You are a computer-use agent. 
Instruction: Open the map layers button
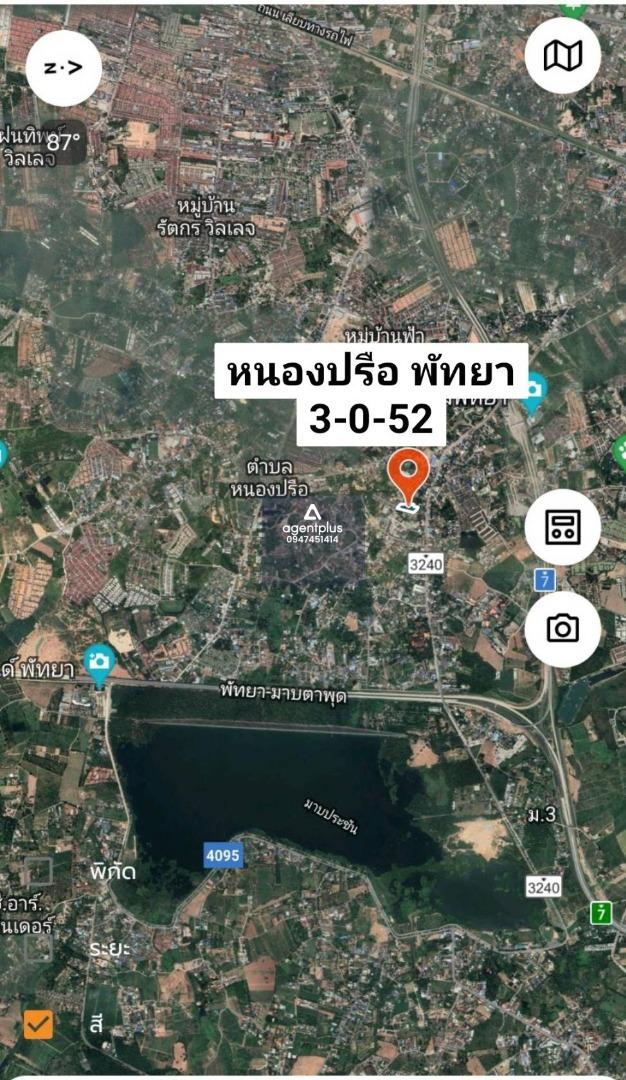(x=563, y=56)
